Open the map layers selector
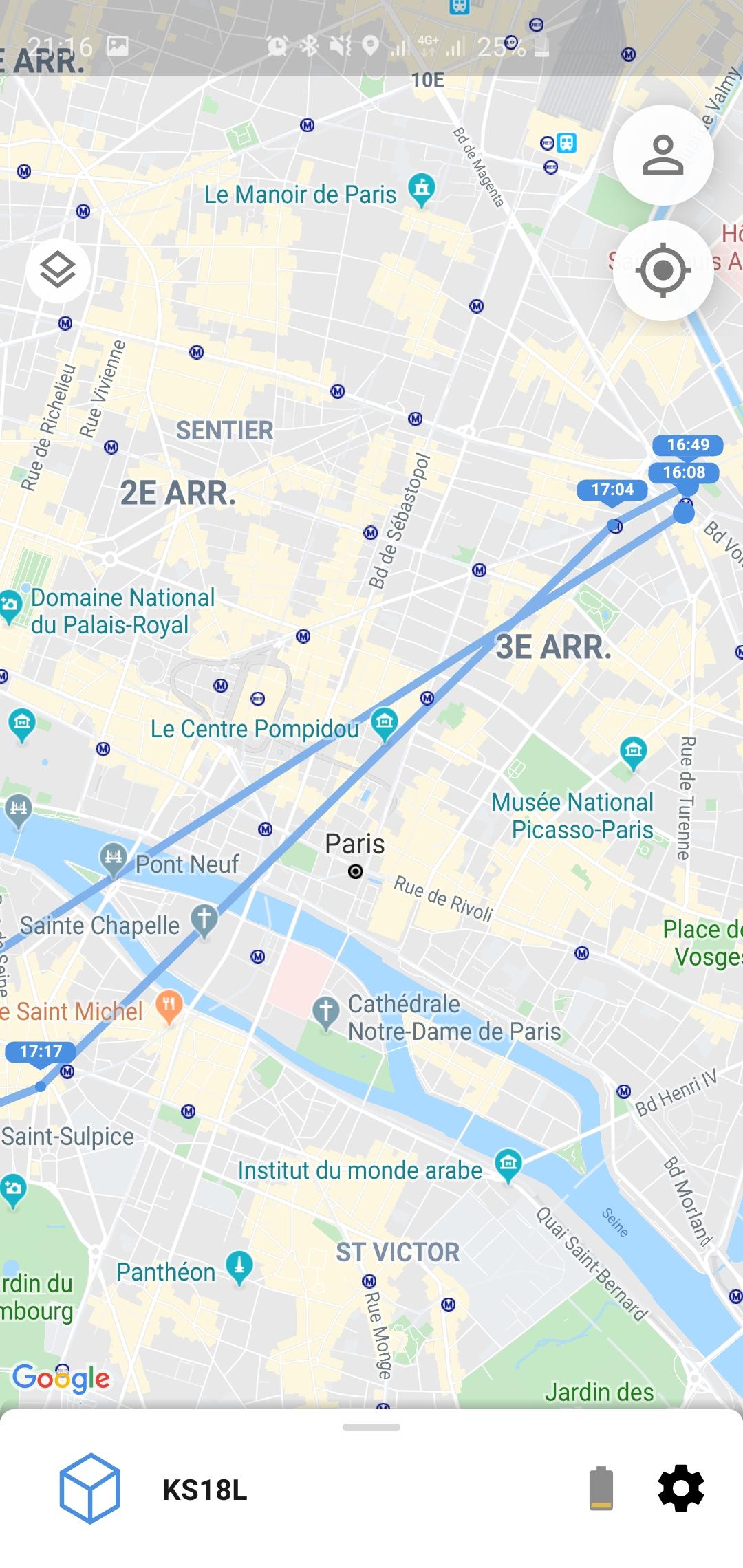The image size is (743, 1568). tap(58, 270)
